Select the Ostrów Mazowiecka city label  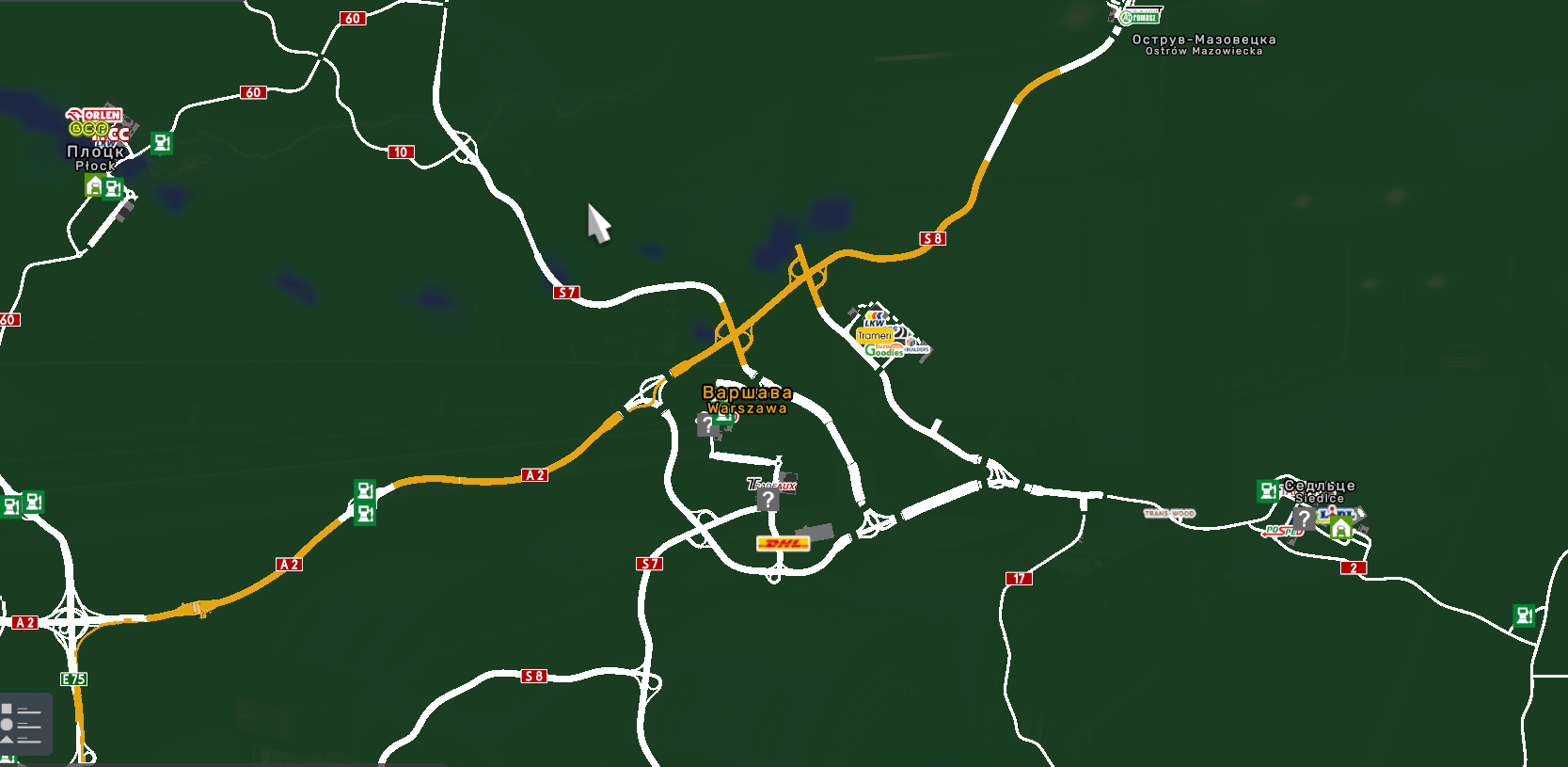click(x=1203, y=44)
